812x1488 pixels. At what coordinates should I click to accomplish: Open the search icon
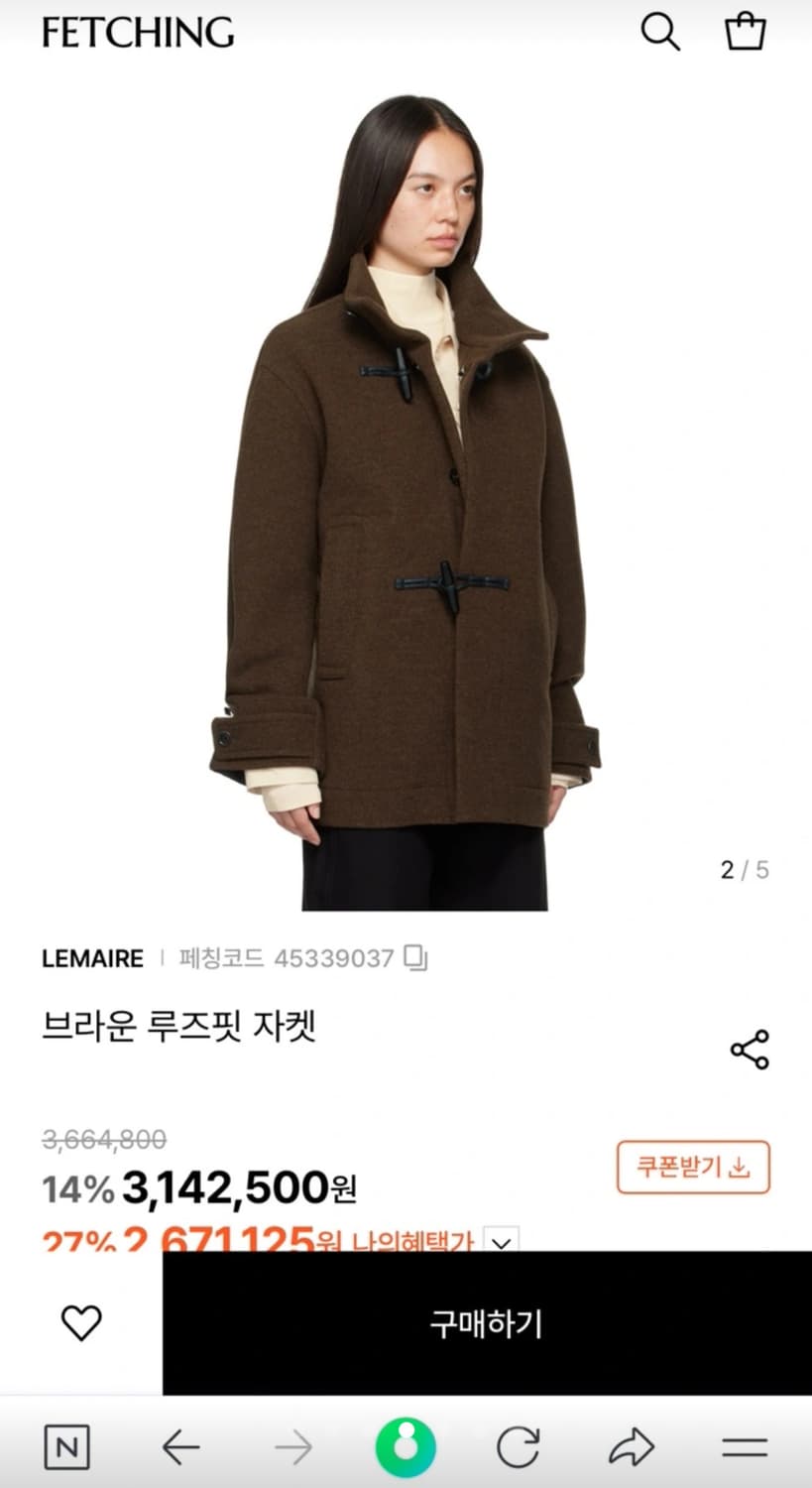[x=659, y=33]
